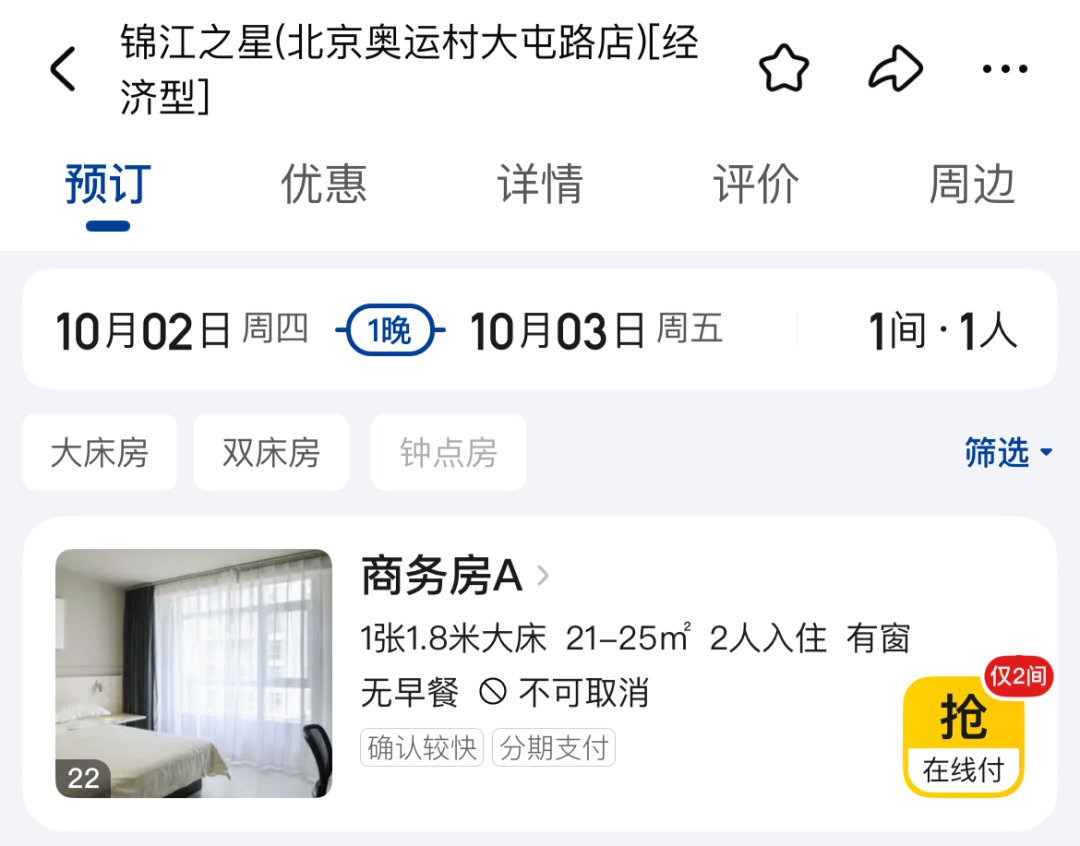Screen dimensions: 1080x846
Task: Go back from the hotel page
Action: point(63,70)
